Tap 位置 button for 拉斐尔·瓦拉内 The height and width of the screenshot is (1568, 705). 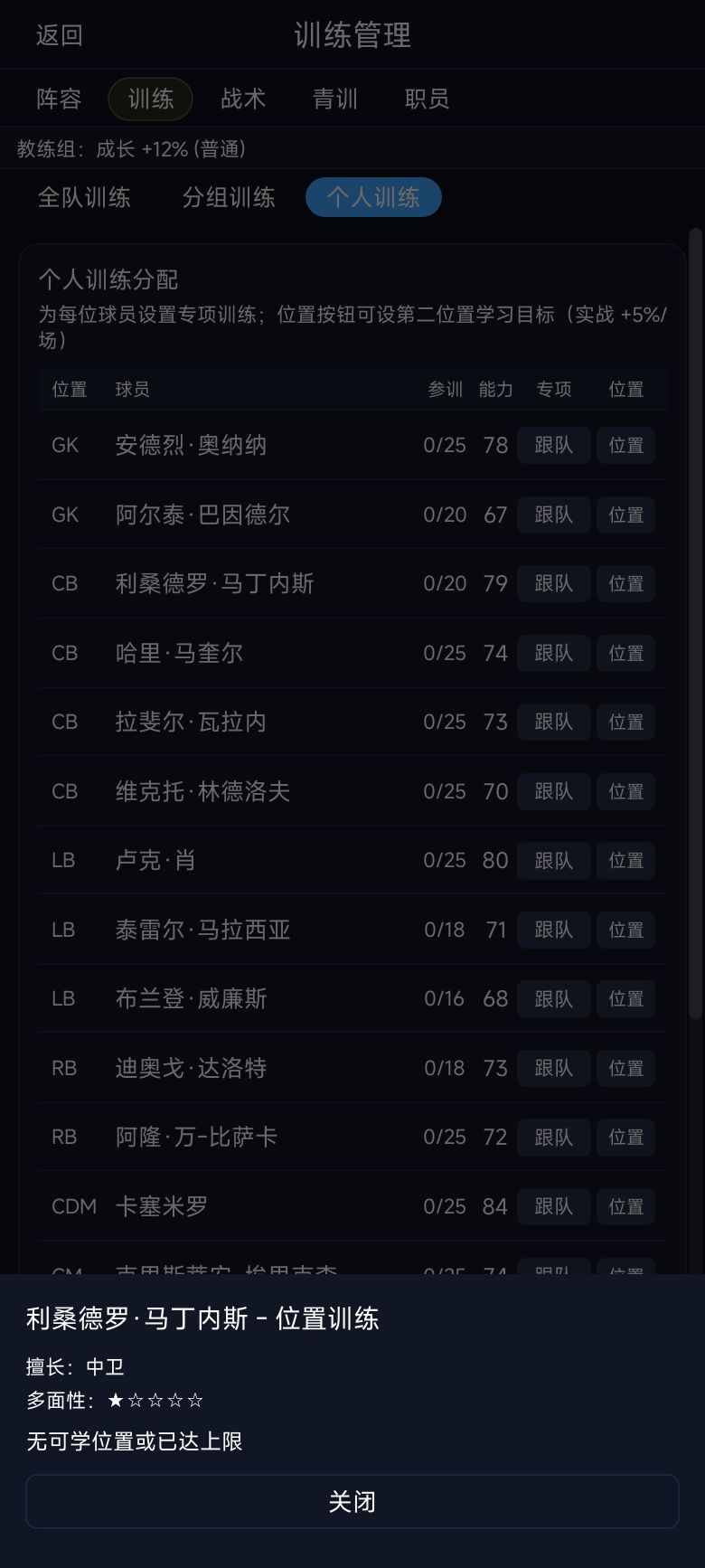coord(625,722)
